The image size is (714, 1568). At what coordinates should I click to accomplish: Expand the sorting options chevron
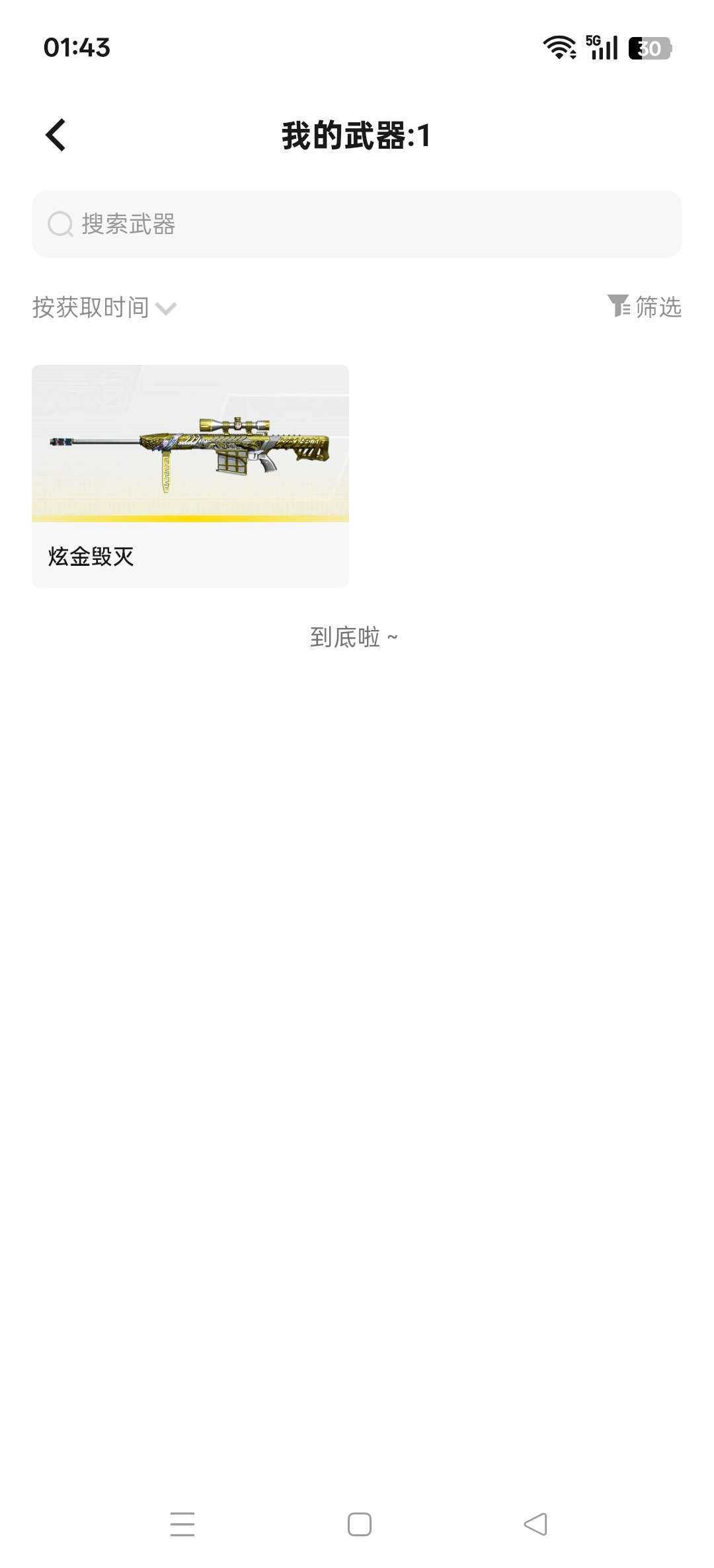[x=168, y=307]
